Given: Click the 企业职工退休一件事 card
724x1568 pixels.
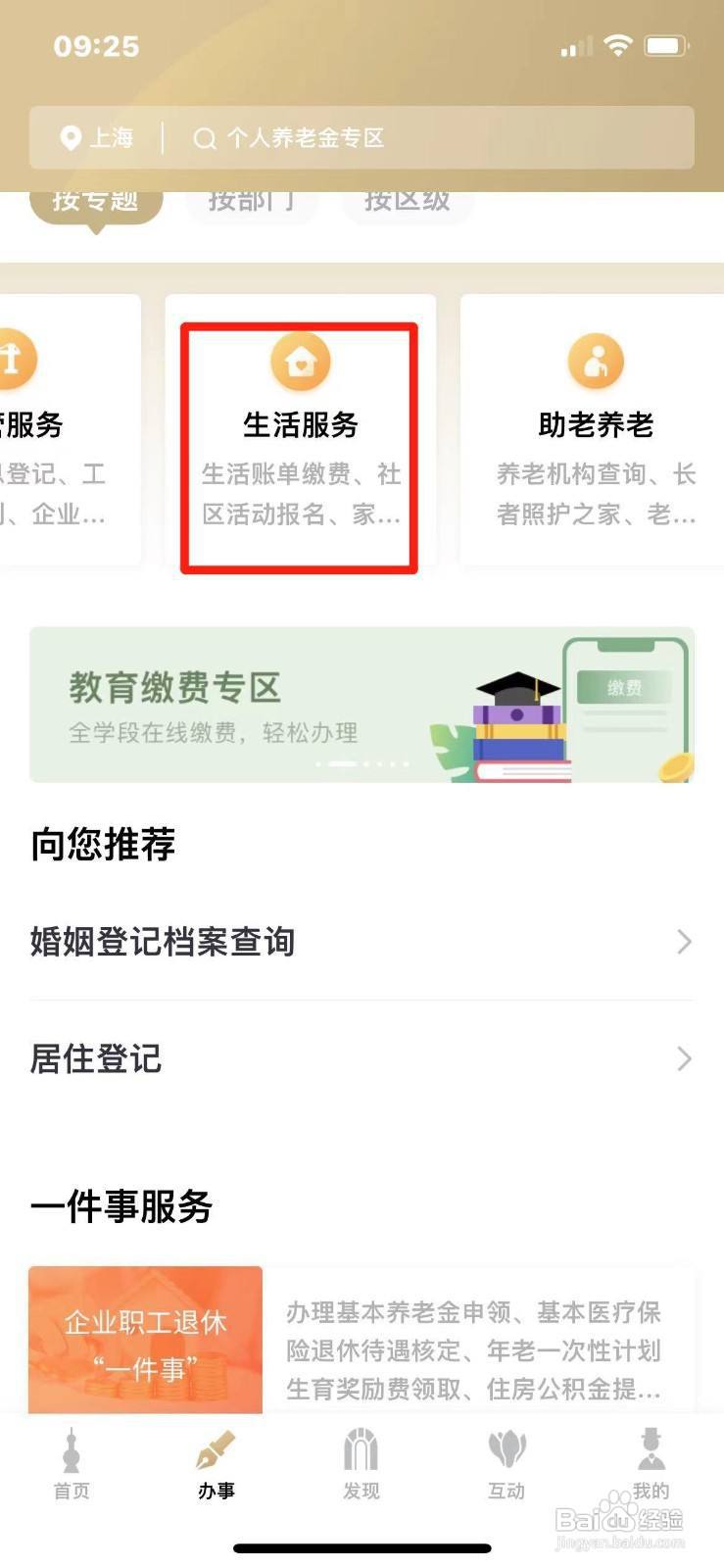Looking at the screenshot, I should 145,1340.
